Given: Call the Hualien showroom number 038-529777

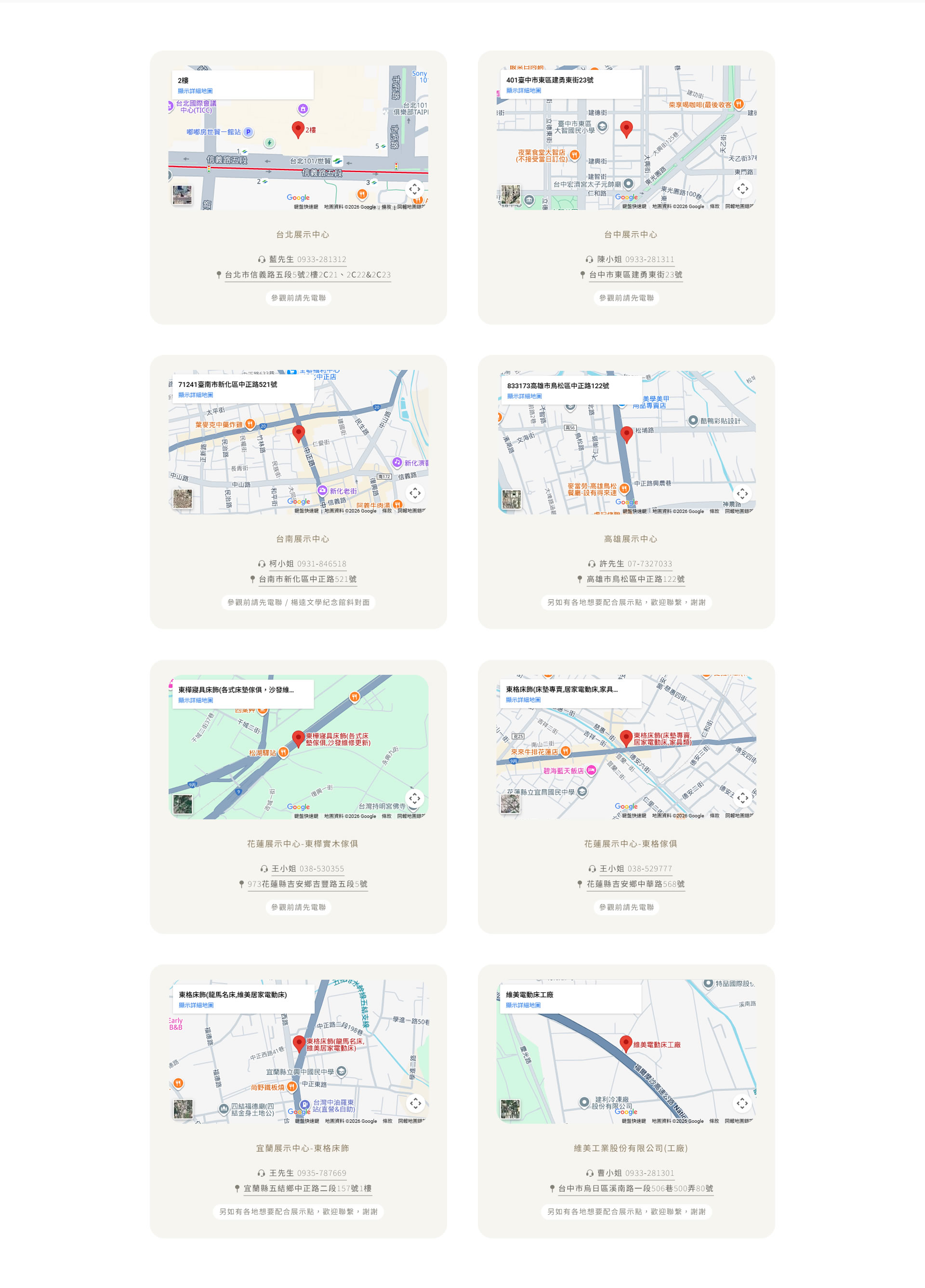Looking at the screenshot, I should pos(649,869).
